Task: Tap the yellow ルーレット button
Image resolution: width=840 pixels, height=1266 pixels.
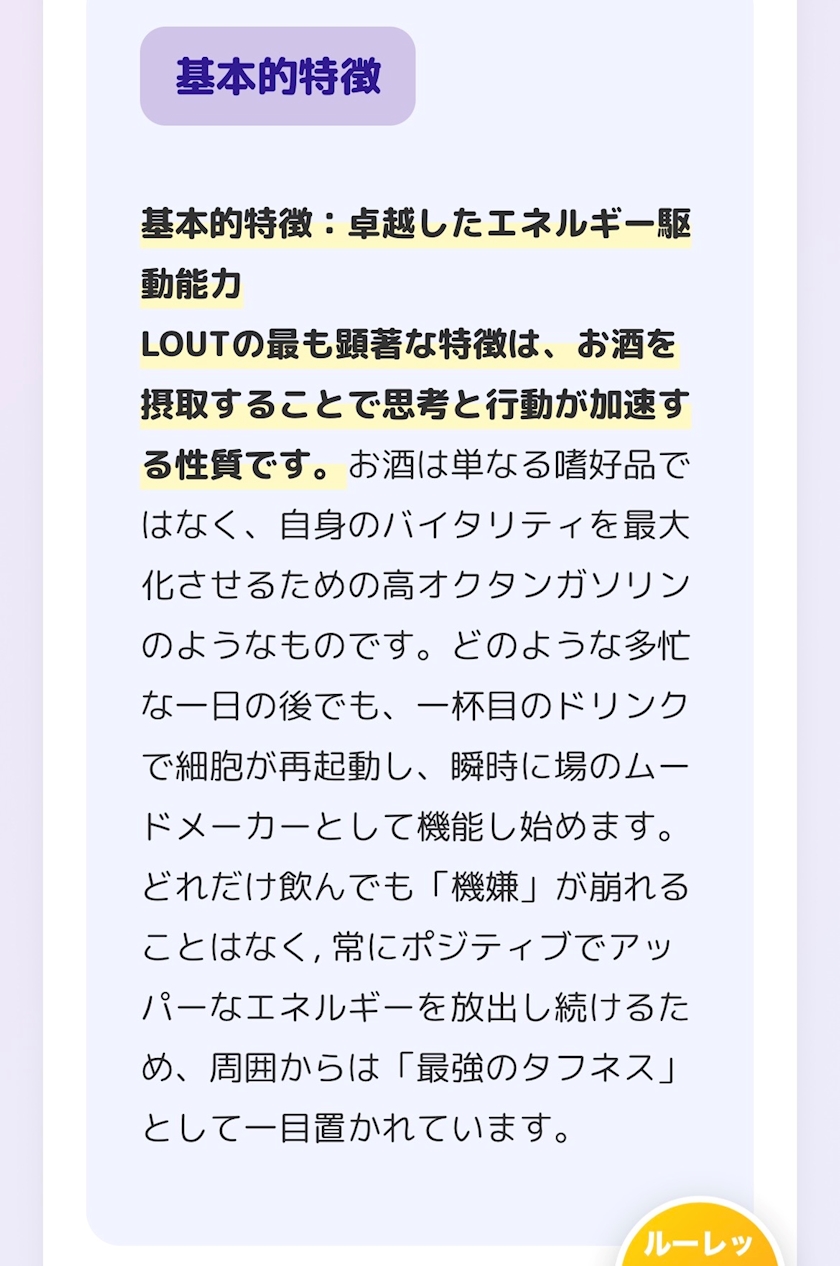Action: tap(699, 1240)
